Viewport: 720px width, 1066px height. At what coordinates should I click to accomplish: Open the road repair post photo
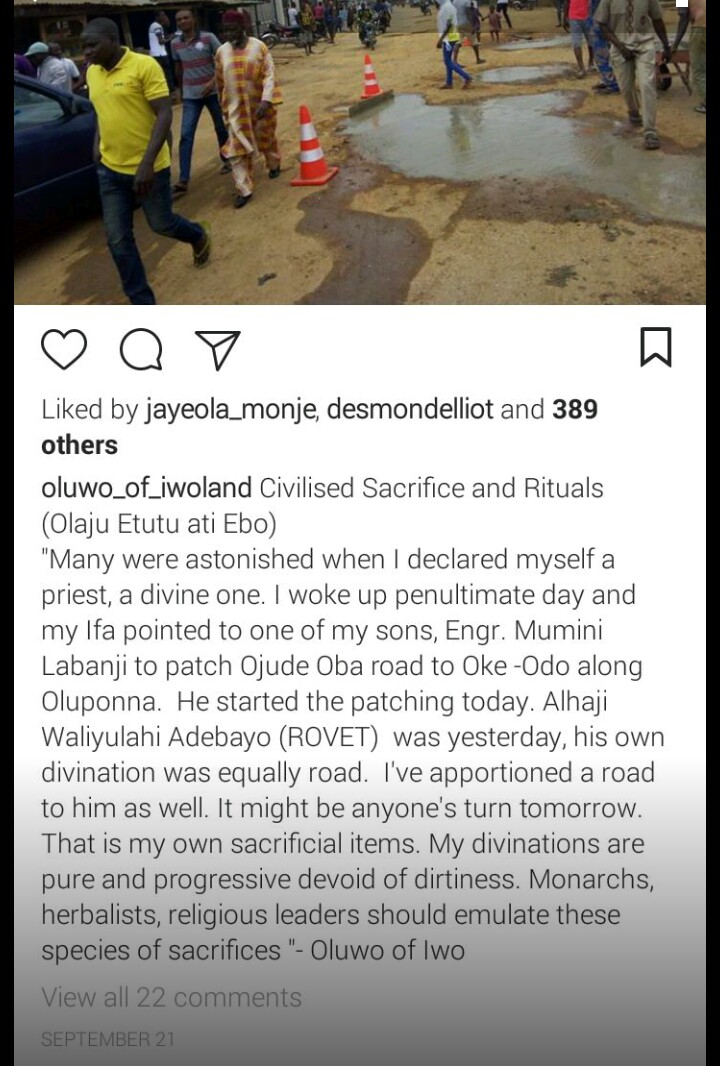click(360, 150)
